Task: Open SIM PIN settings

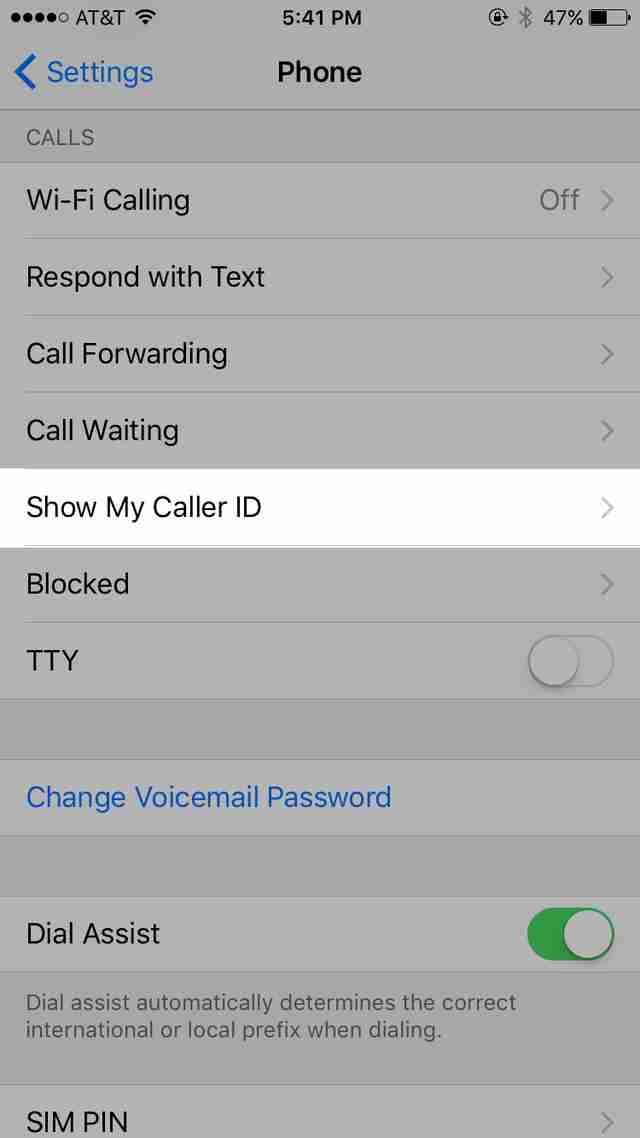Action: coord(320,1120)
